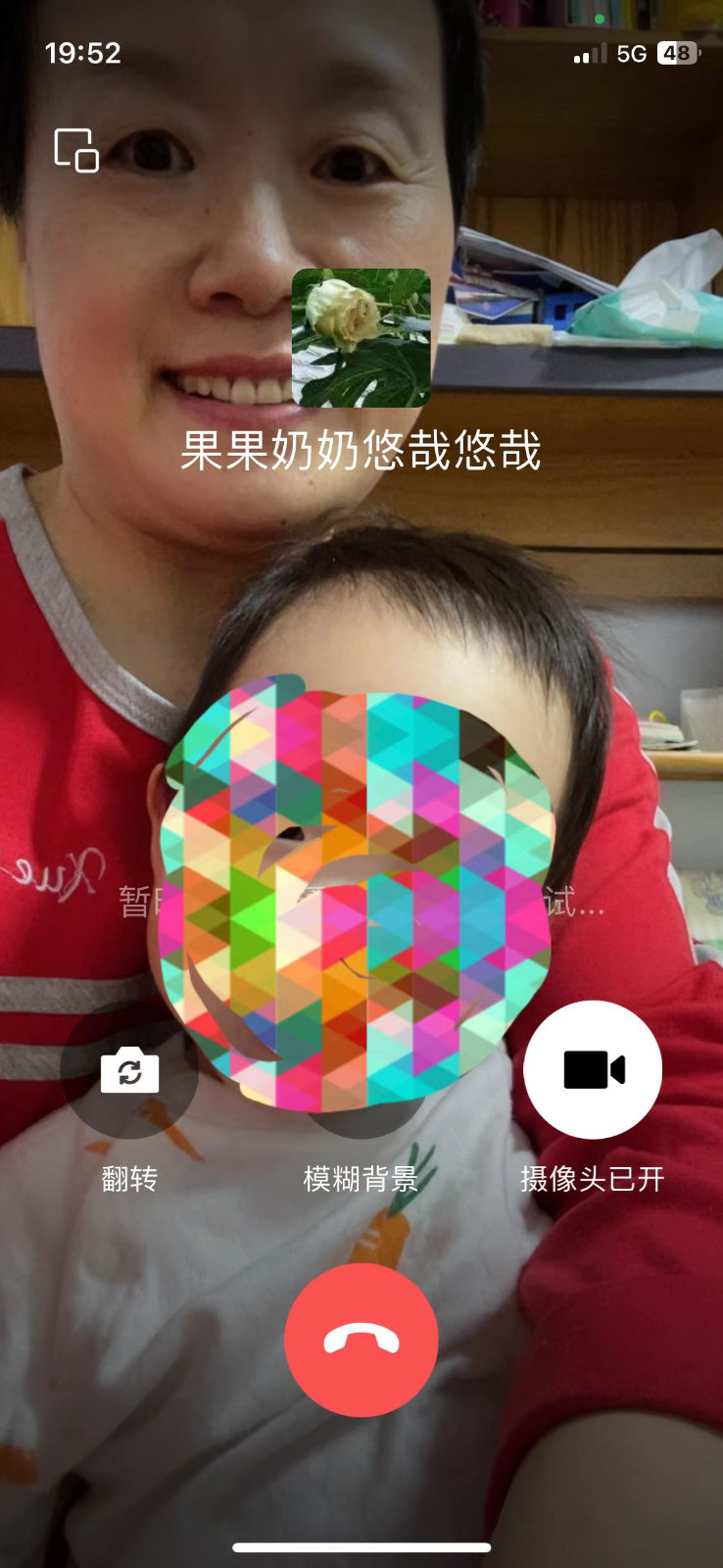The image size is (723, 1568).
Task: Flip the camera with 翻转
Action: click(x=129, y=1070)
